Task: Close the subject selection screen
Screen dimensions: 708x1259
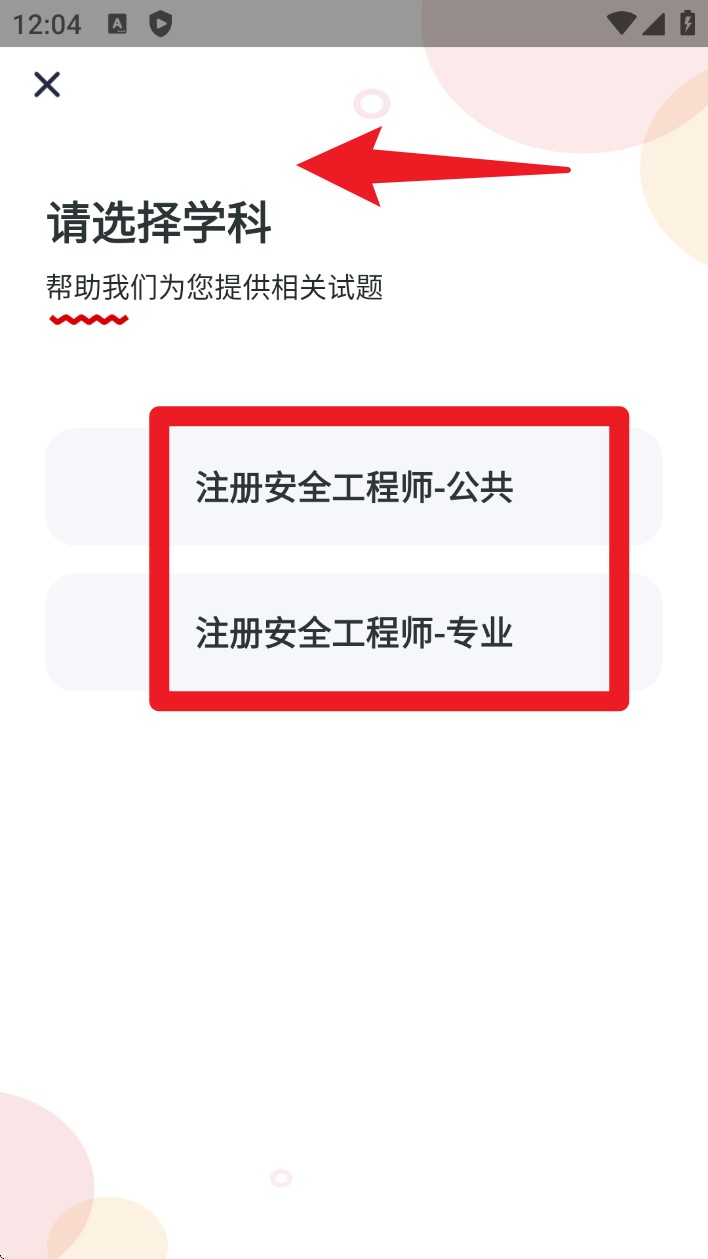Action: click(47, 85)
